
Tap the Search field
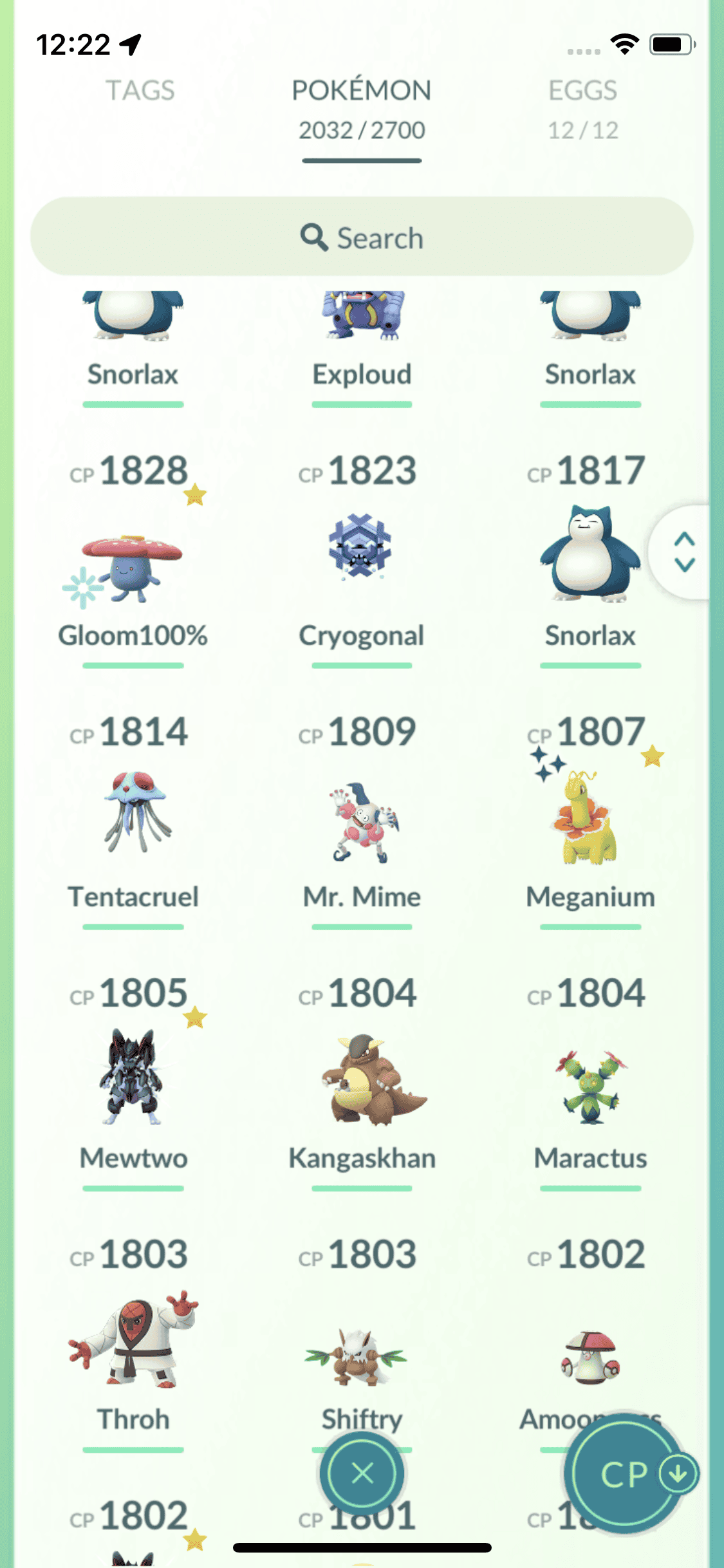(x=362, y=238)
